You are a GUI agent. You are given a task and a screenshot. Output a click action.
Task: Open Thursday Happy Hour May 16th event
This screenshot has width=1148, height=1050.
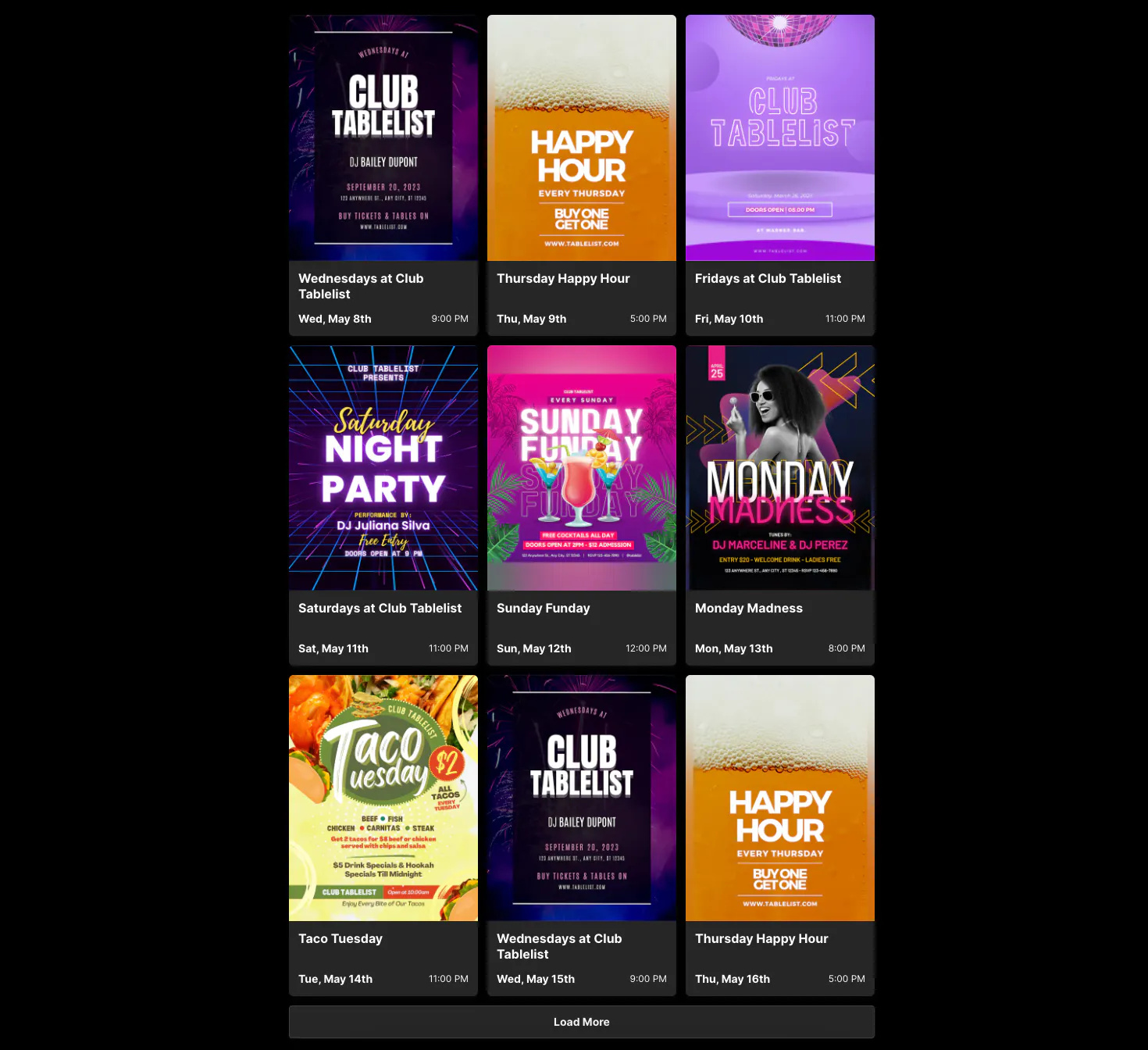pos(779,835)
